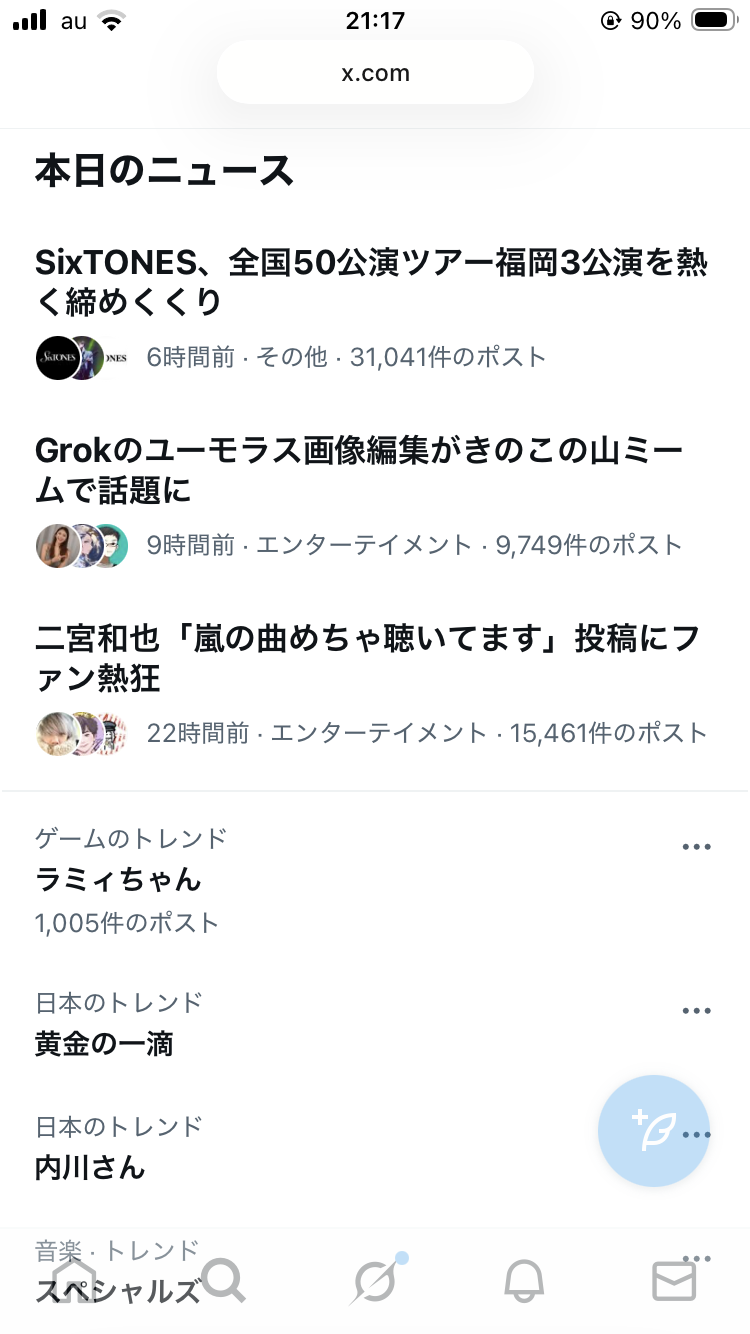
Task: Open more options for ラミィちゃん trend
Action: point(696,847)
